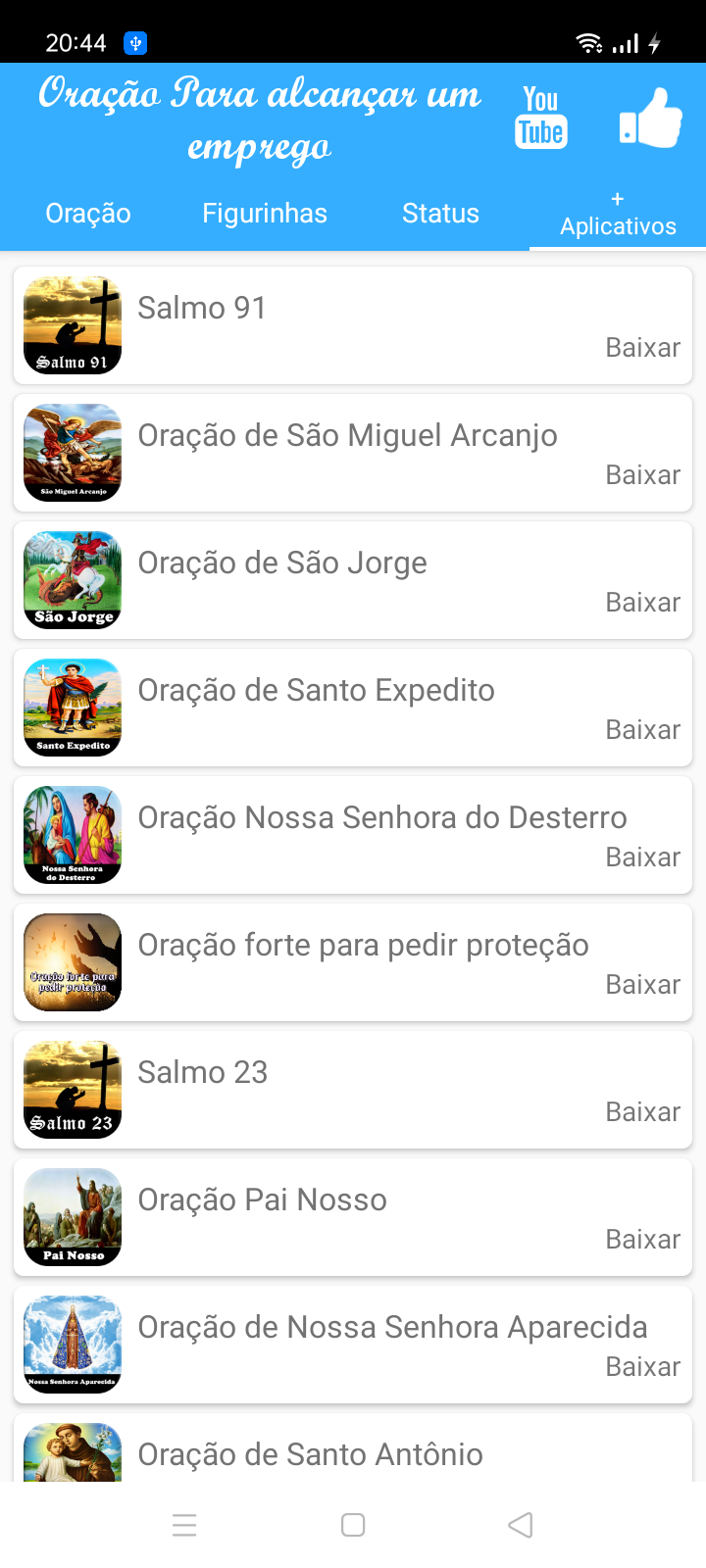Open the Oração de Santo Antônio row

coord(353,1447)
